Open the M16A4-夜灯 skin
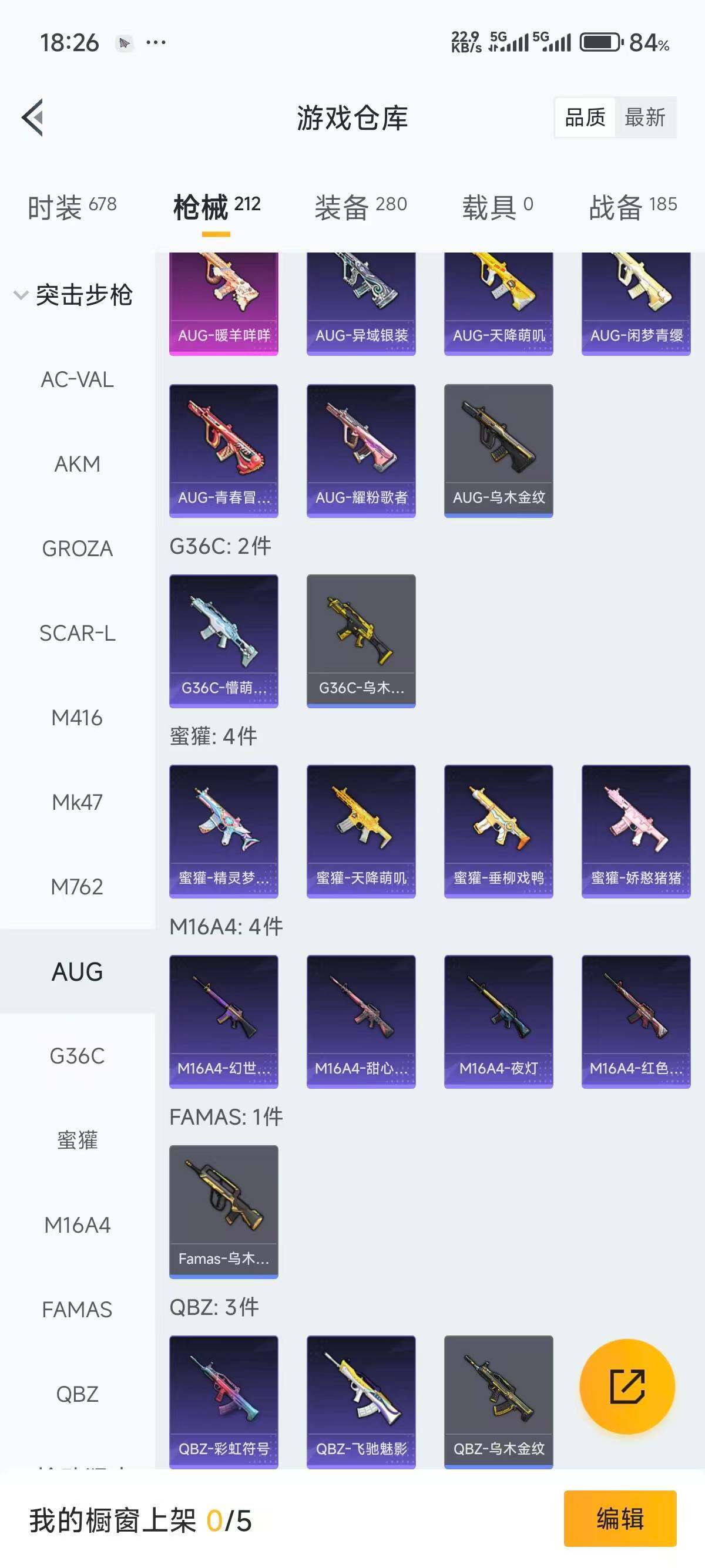 tap(499, 1021)
